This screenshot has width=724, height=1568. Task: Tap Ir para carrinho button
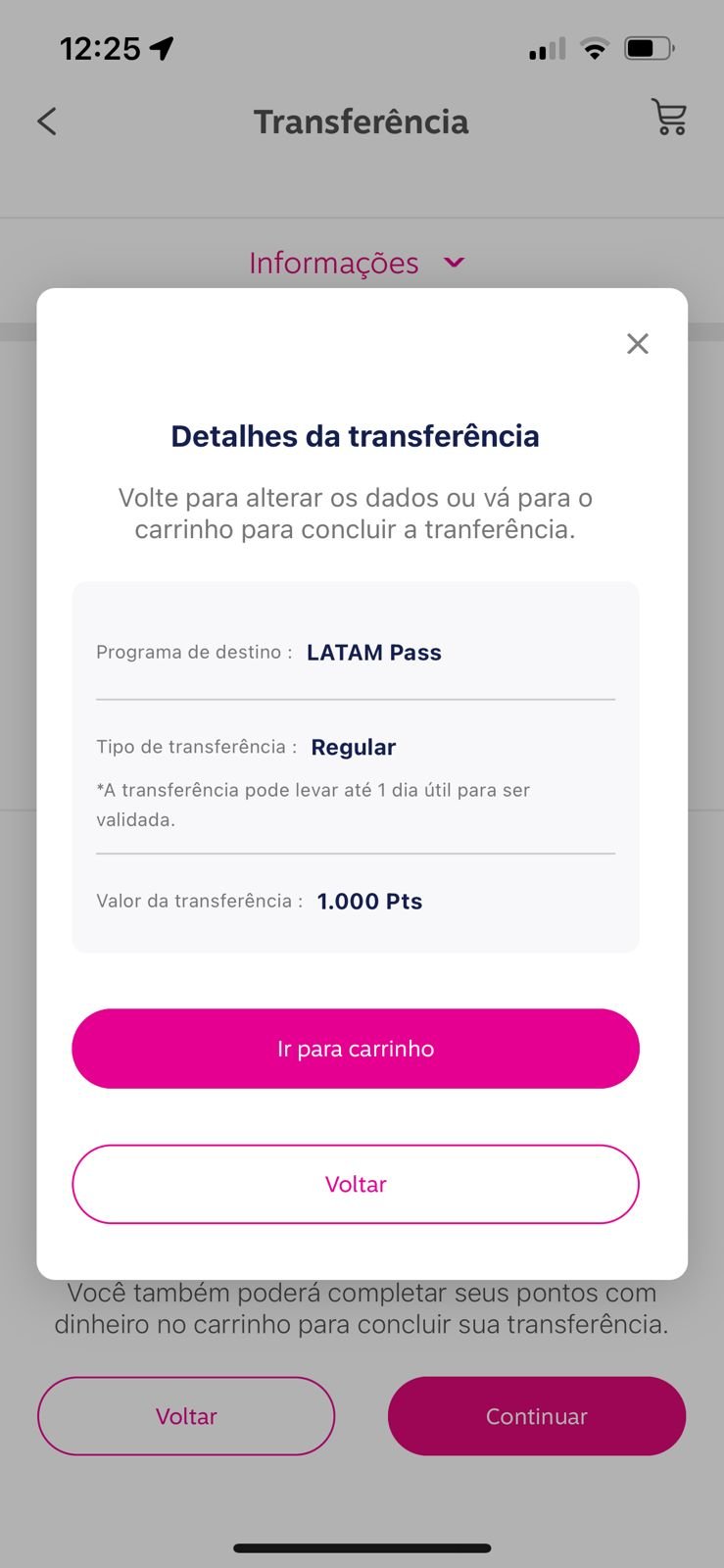click(356, 1049)
